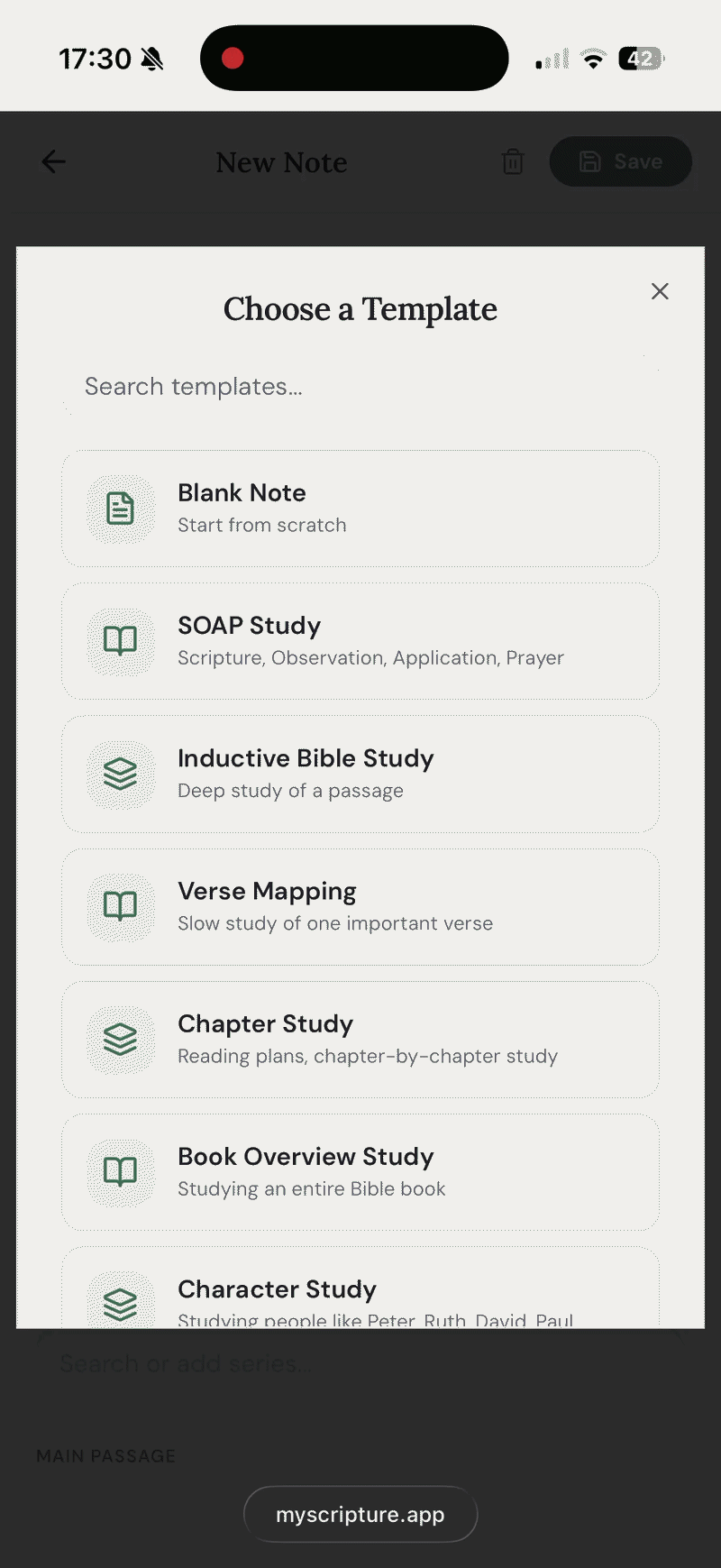Click the Search templates field

(360, 386)
